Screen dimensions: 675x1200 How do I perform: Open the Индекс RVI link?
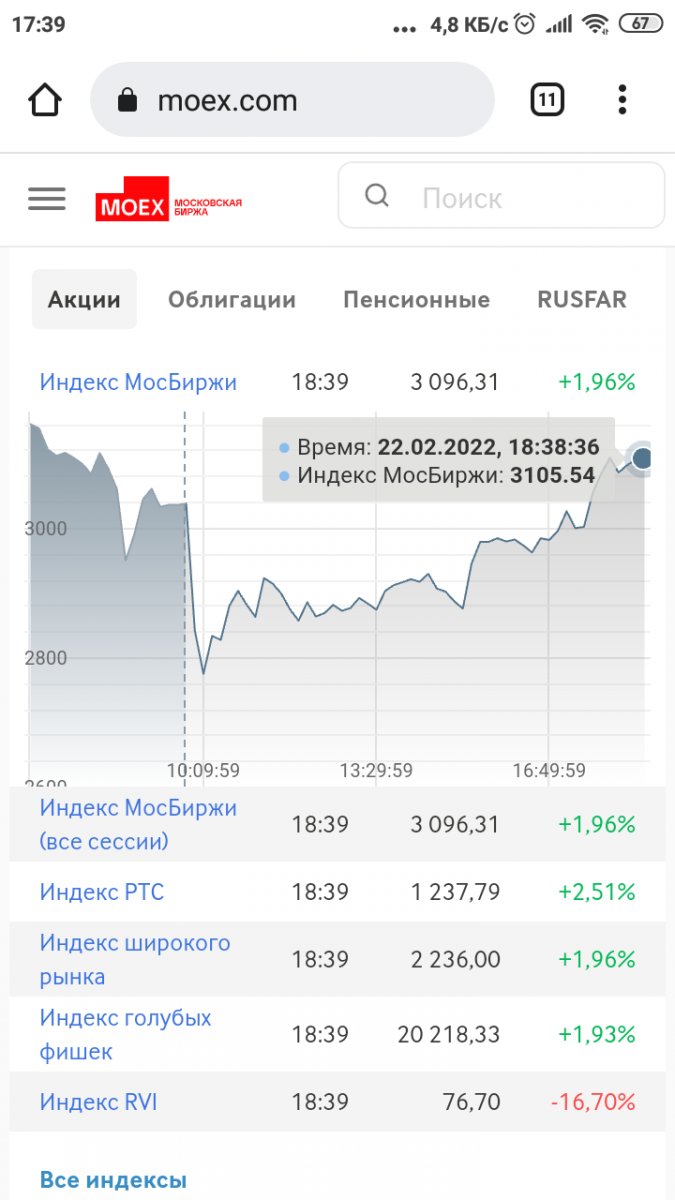[x=98, y=1102]
